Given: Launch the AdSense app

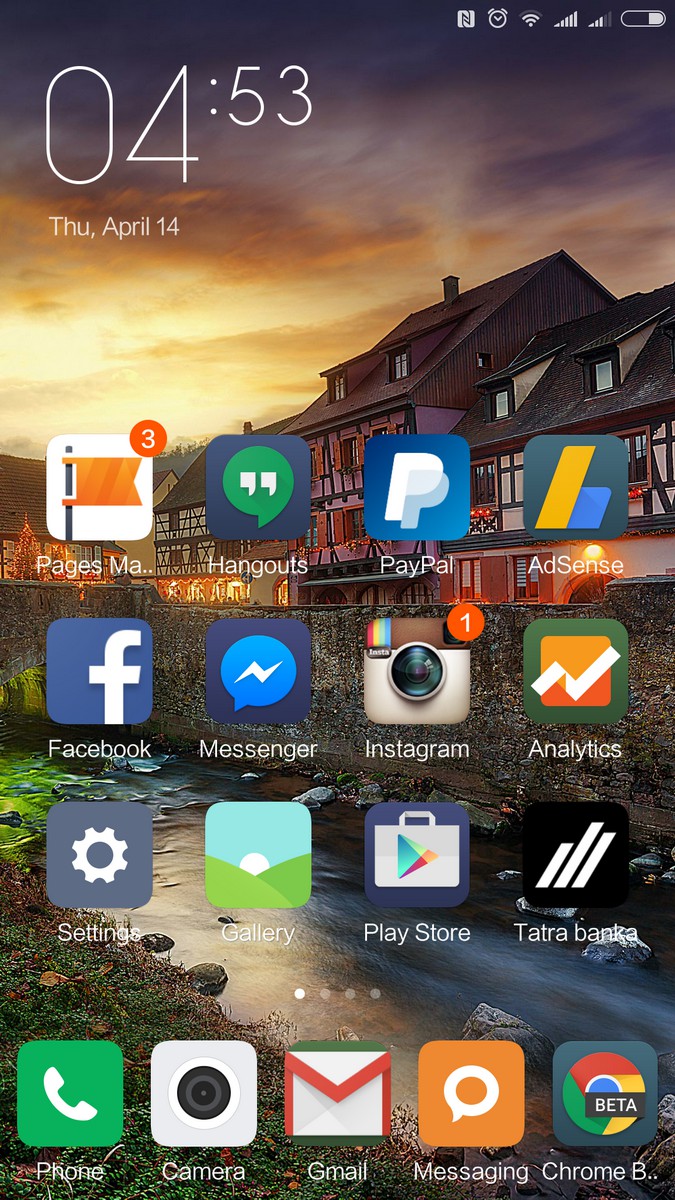Looking at the screenshot, I should click(576, 488).
